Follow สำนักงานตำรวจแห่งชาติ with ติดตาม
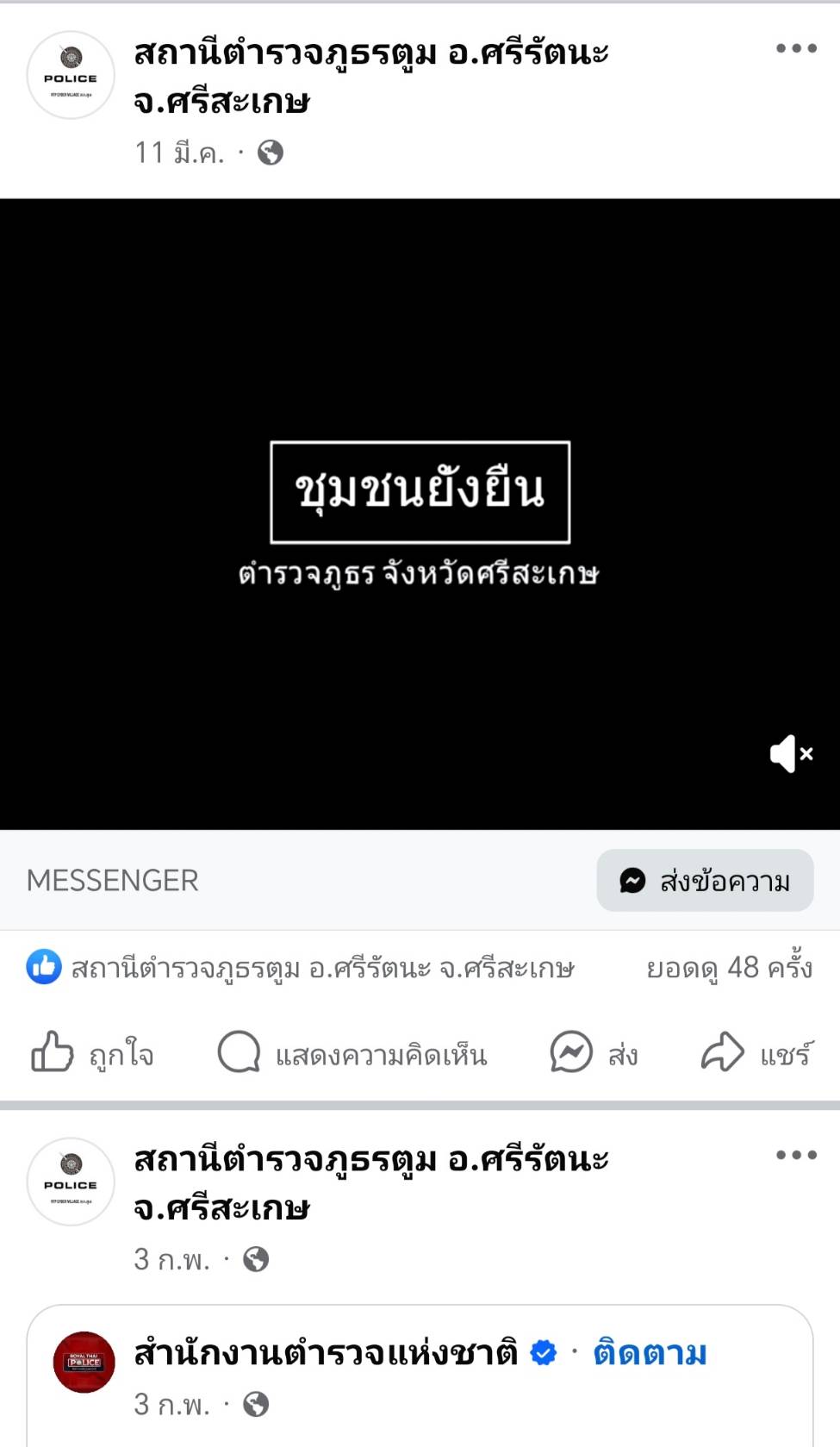This screenshot has height=1447, width=840. tap(650, 1353)
